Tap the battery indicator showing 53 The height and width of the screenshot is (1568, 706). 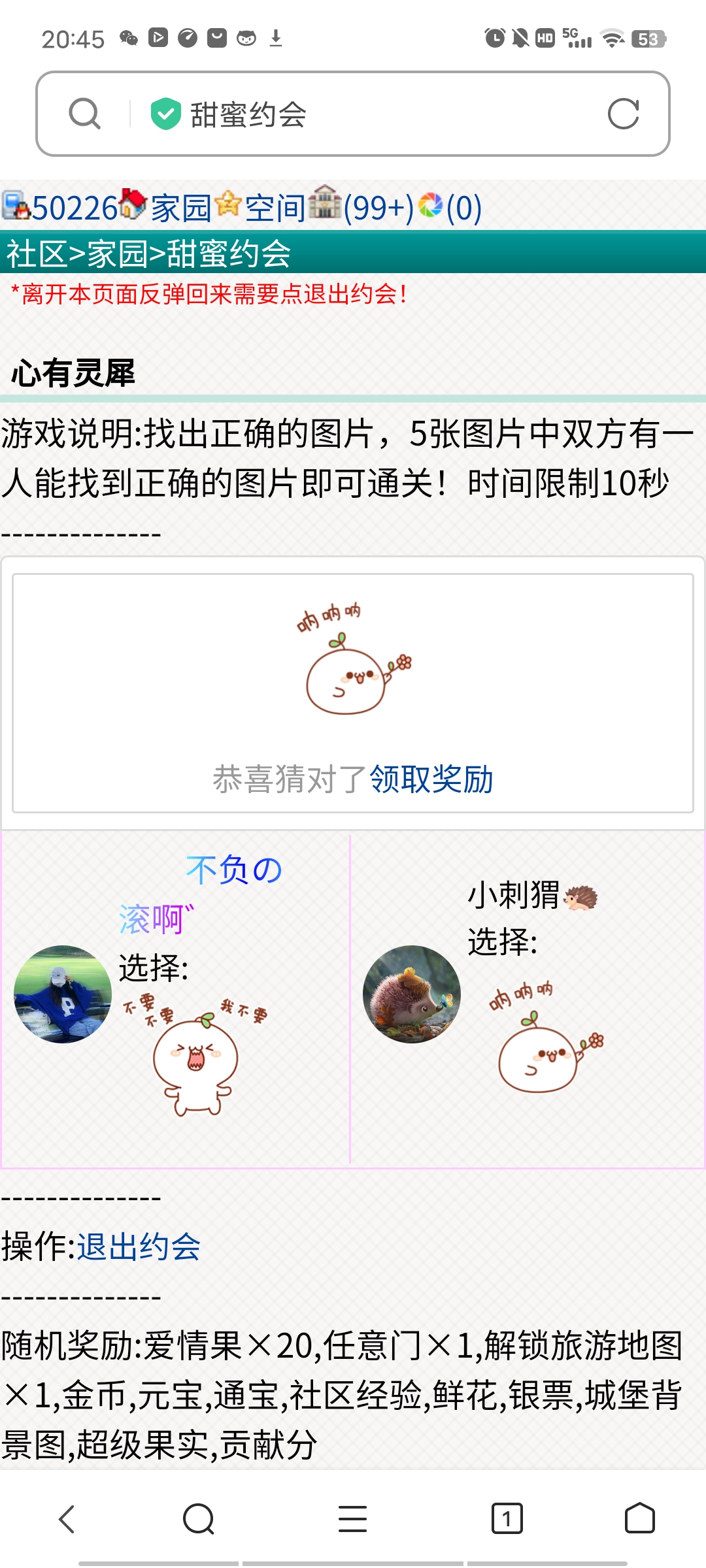[650, 39]
